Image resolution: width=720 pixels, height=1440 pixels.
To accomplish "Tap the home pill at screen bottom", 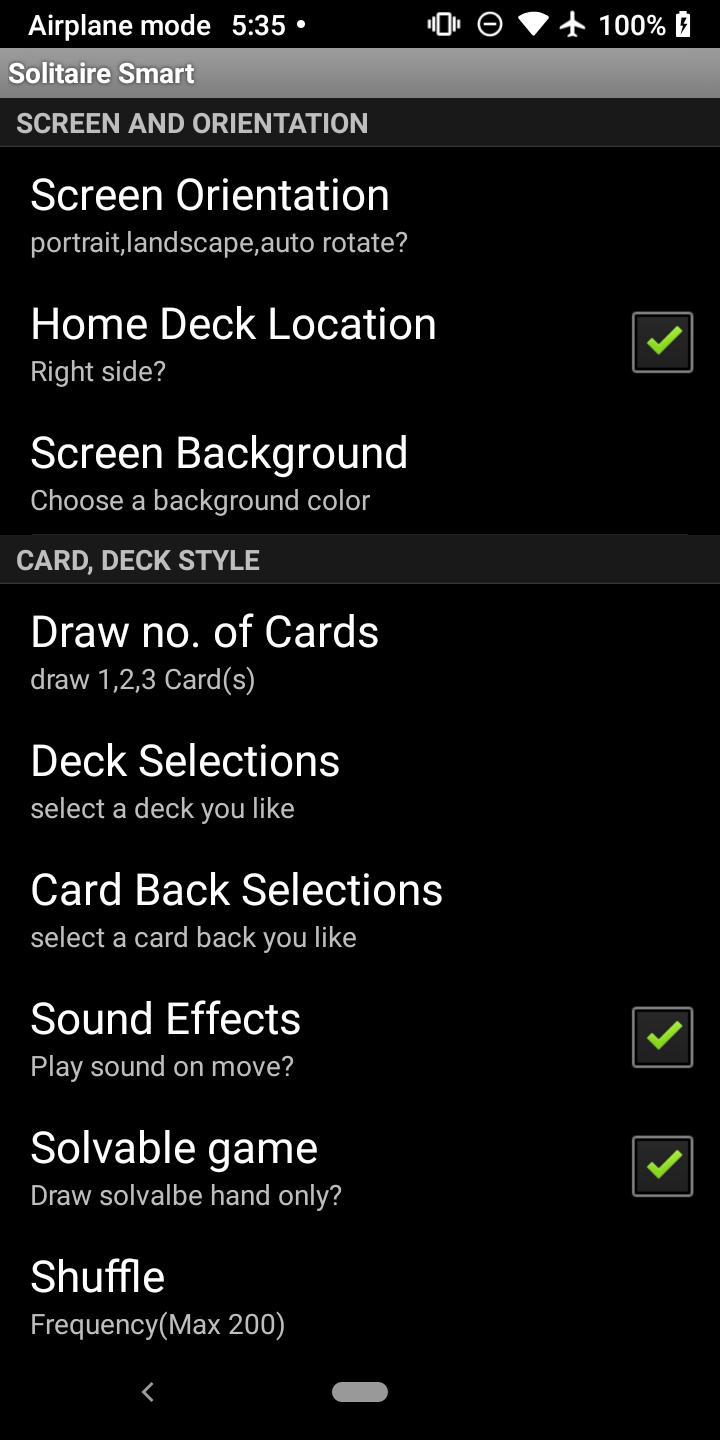I will pos(360,1391).
